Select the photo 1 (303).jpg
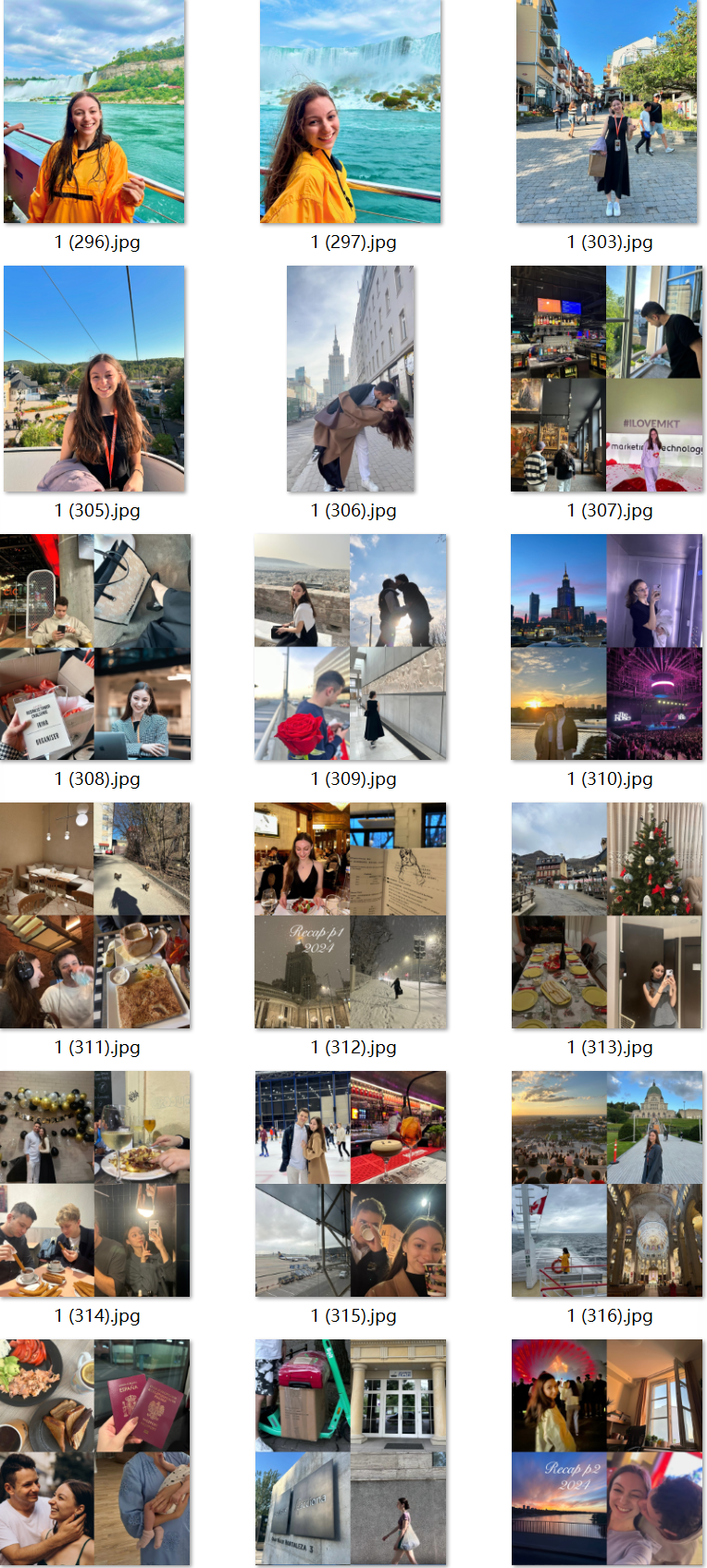 coord(607,111)
